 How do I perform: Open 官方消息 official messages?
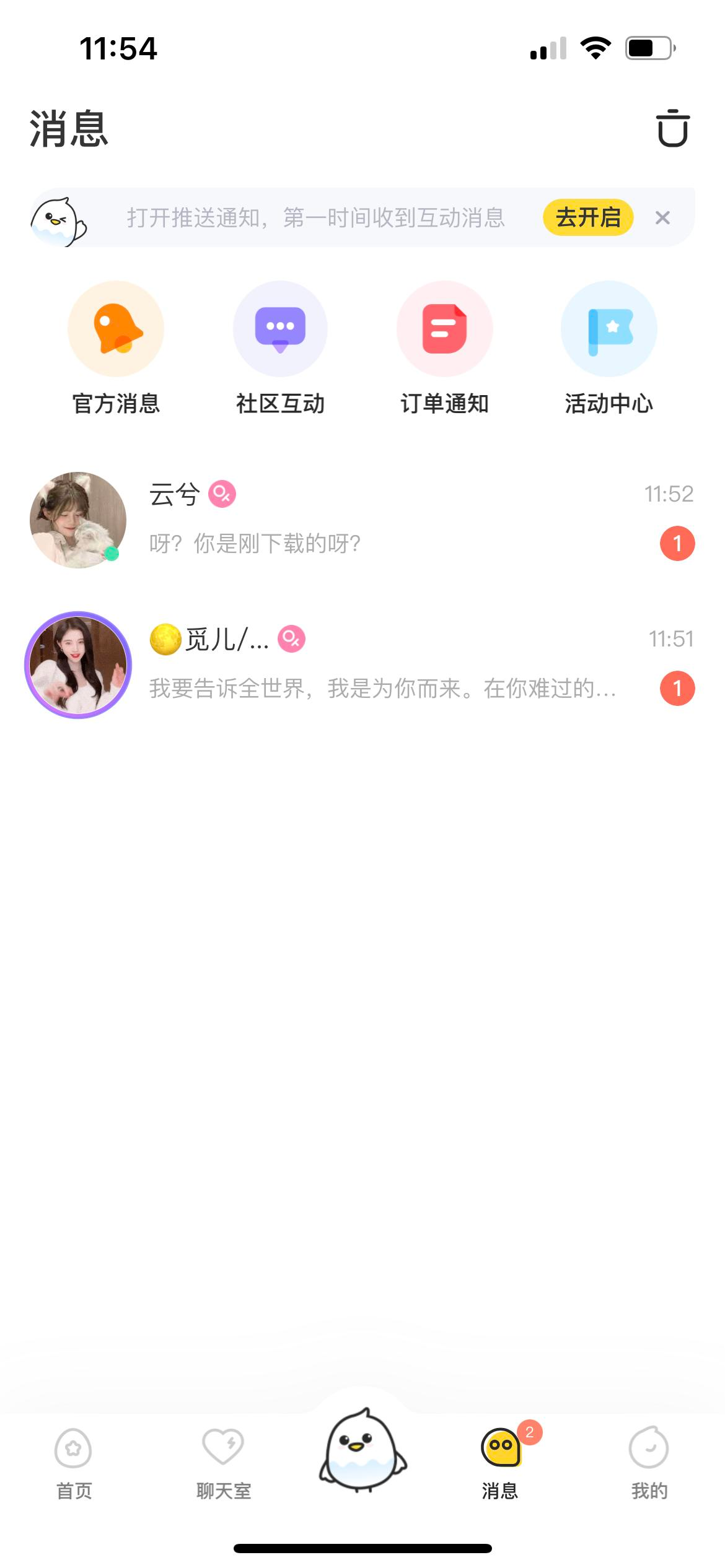pyautogui.click(x=116, y=347)
